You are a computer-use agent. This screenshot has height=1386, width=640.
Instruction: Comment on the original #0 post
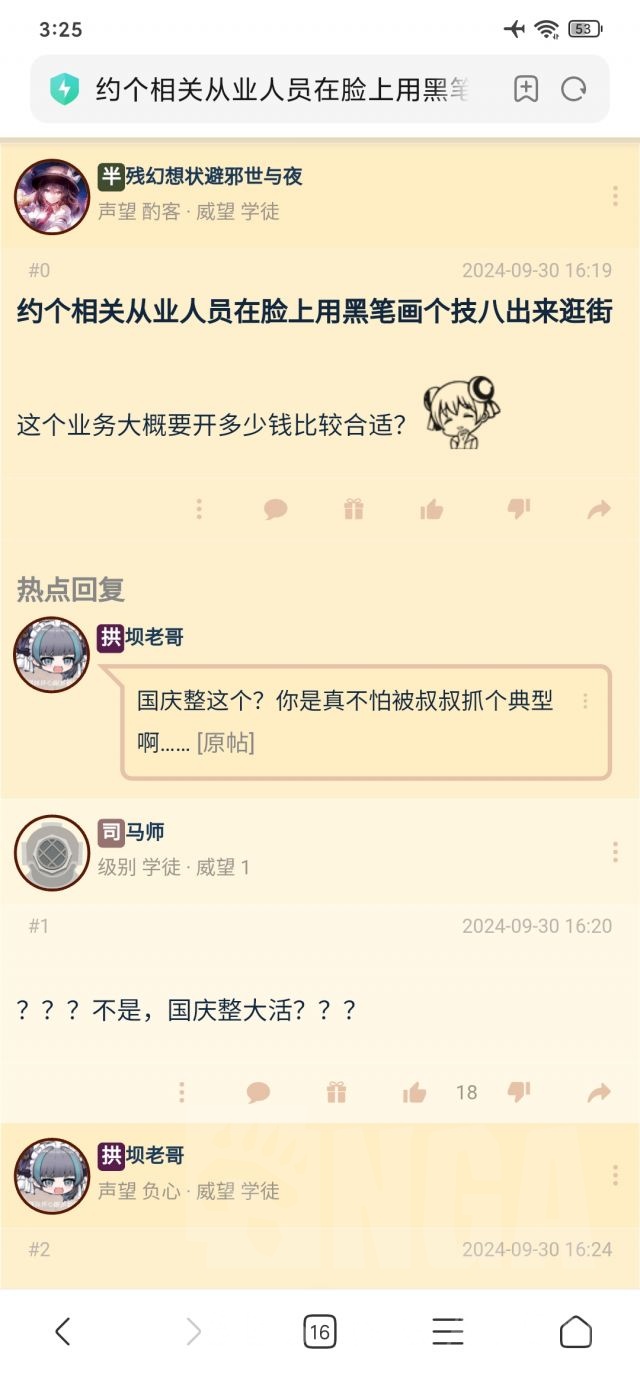click(275, 510)
